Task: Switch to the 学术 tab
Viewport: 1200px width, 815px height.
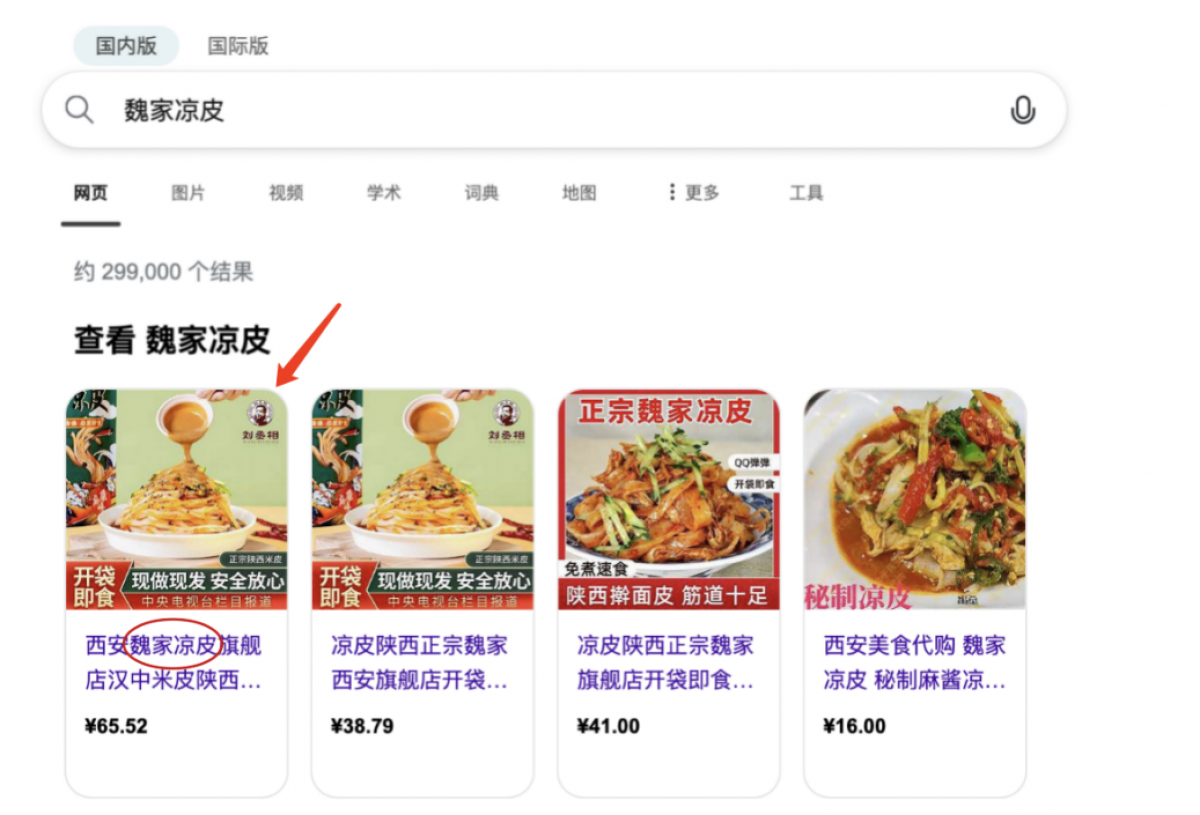Action: click(x=383, y=193)
